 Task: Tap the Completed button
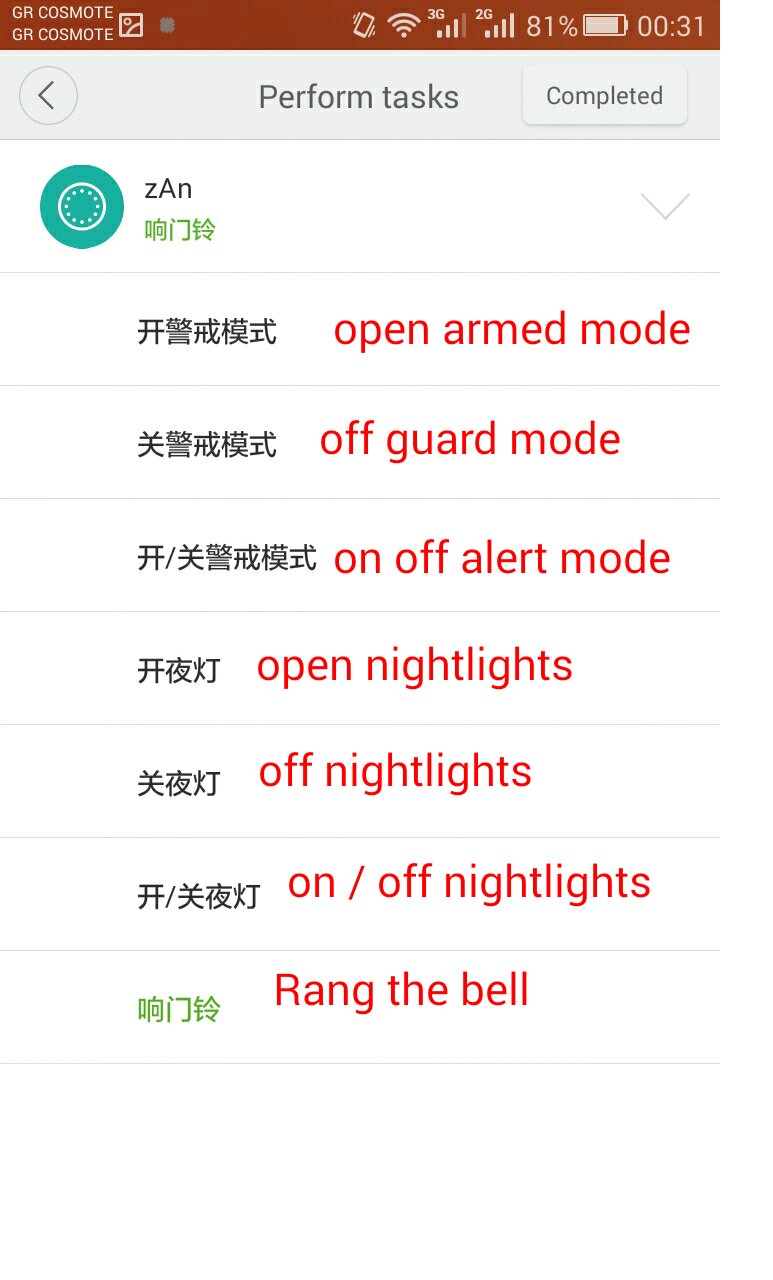(x=604, y=96)
